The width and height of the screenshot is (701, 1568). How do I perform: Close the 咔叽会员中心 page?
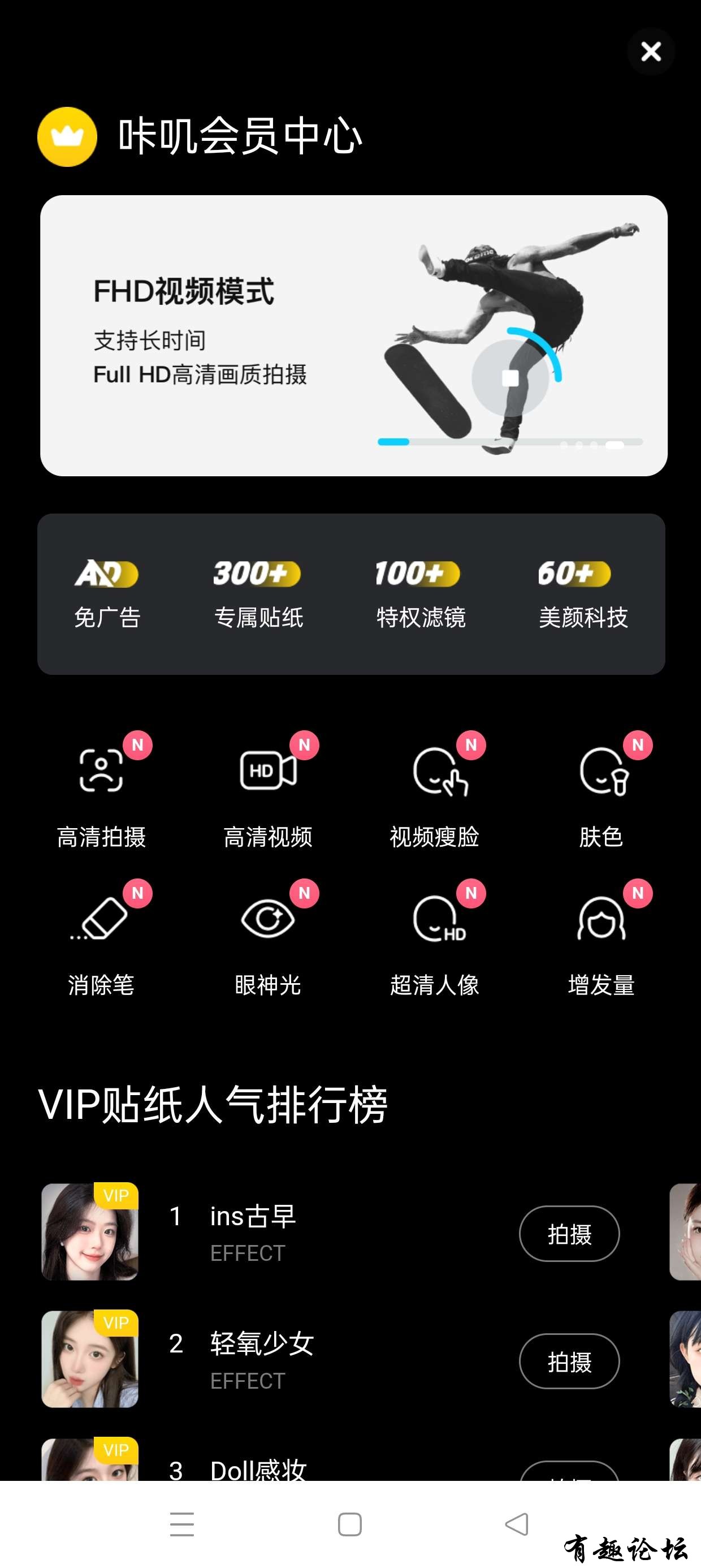pos(651,51)
